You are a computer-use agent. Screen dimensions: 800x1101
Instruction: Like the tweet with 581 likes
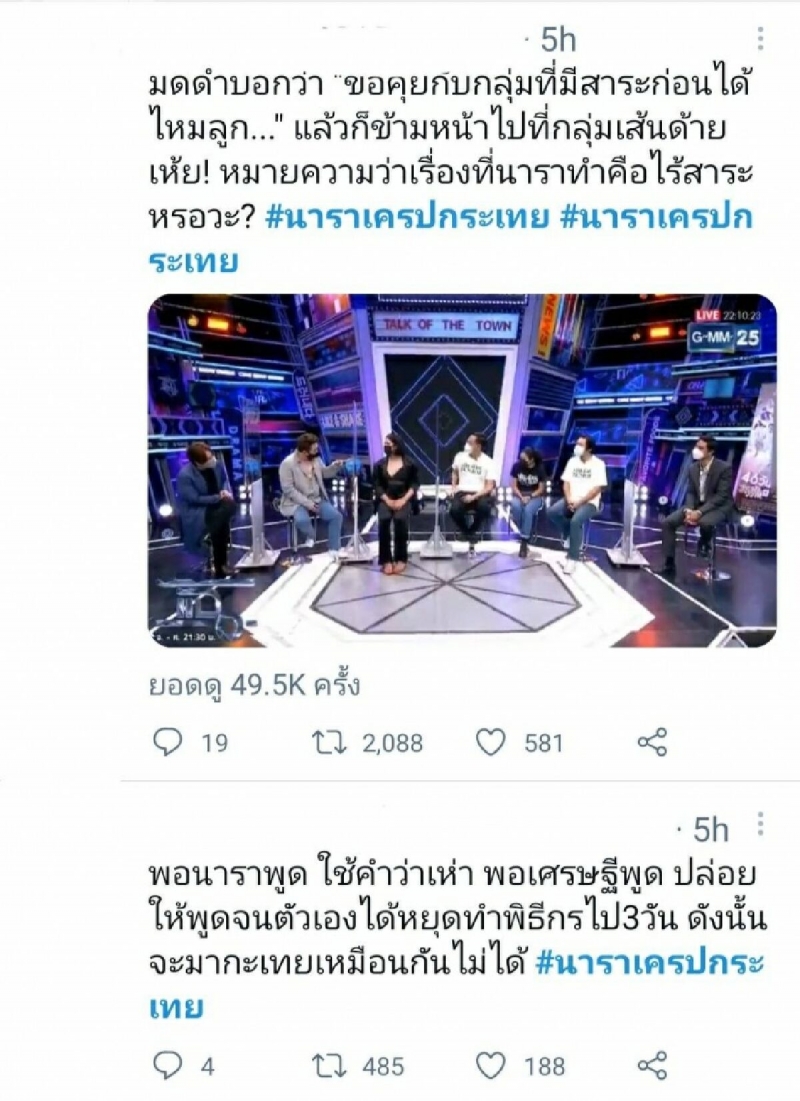(490, 742)
